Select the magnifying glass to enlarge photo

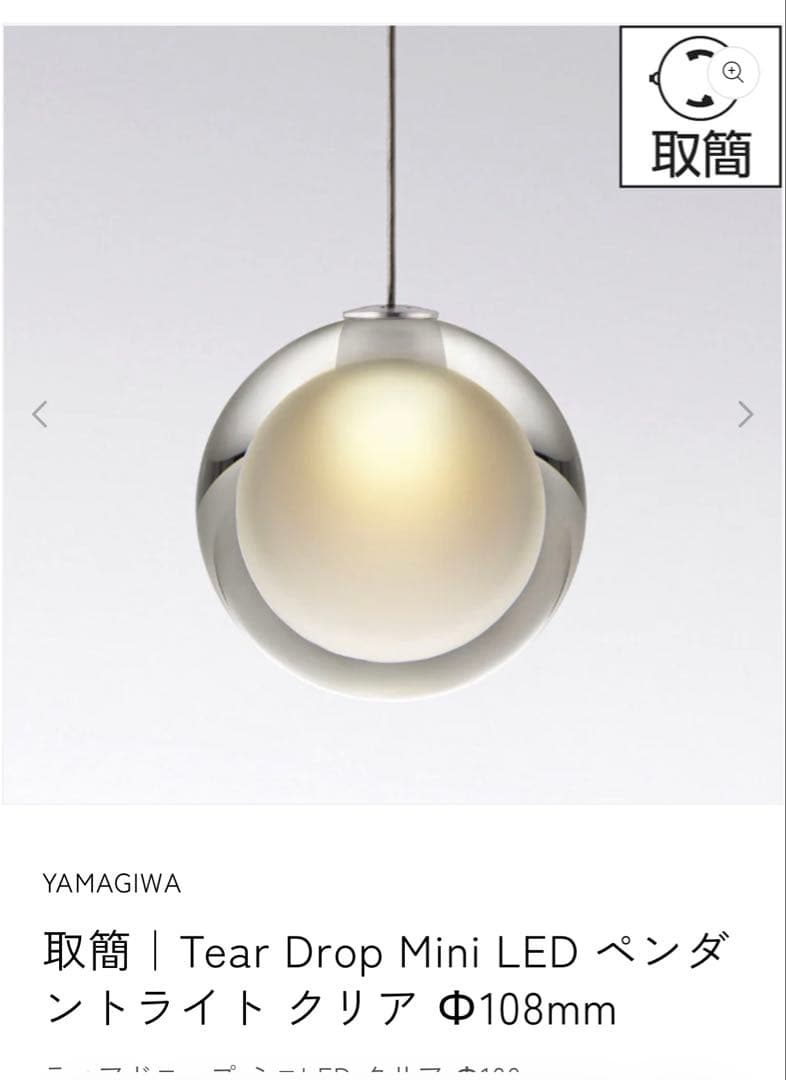point(734,72)
